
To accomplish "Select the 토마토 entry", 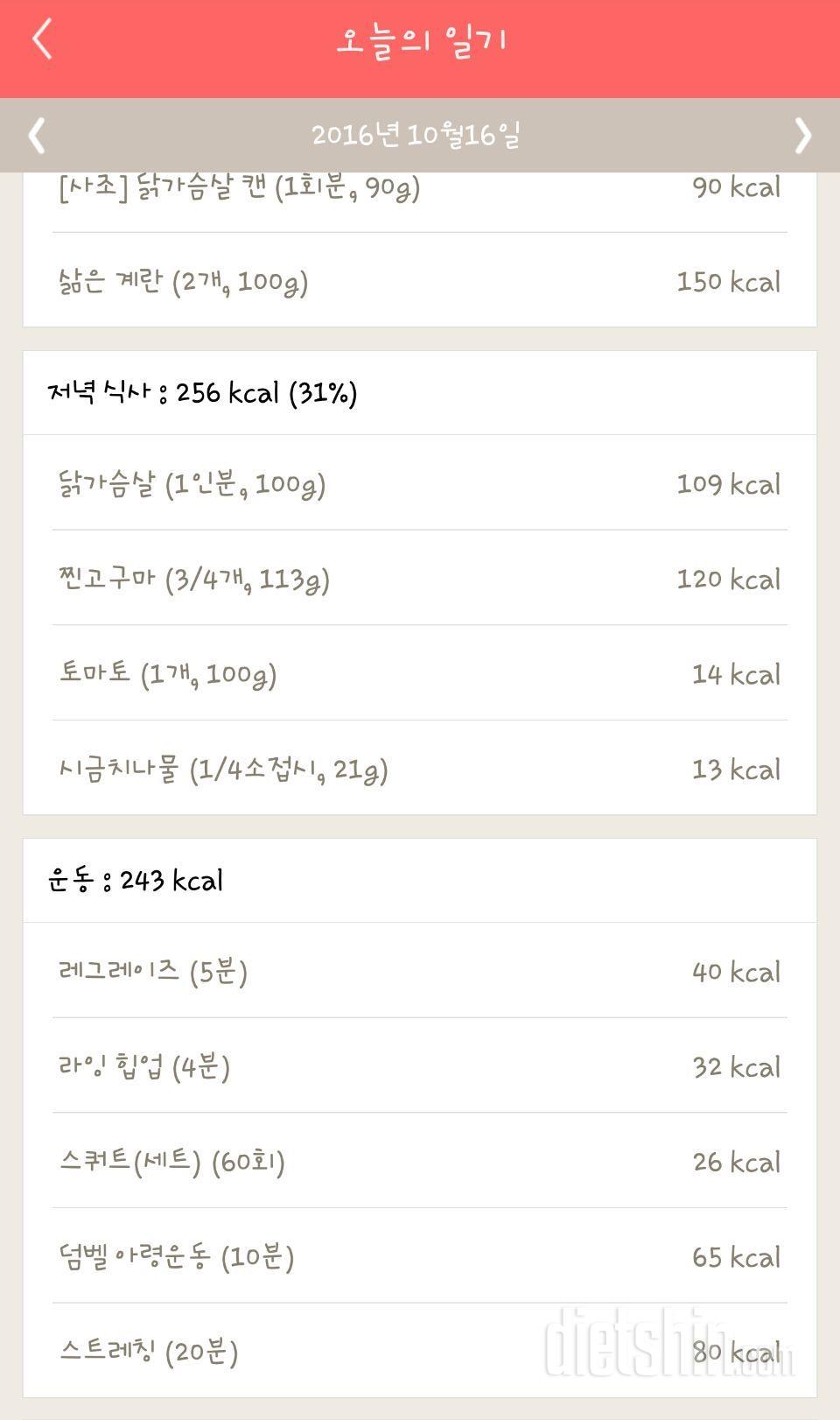I will [x=420, y=673].
